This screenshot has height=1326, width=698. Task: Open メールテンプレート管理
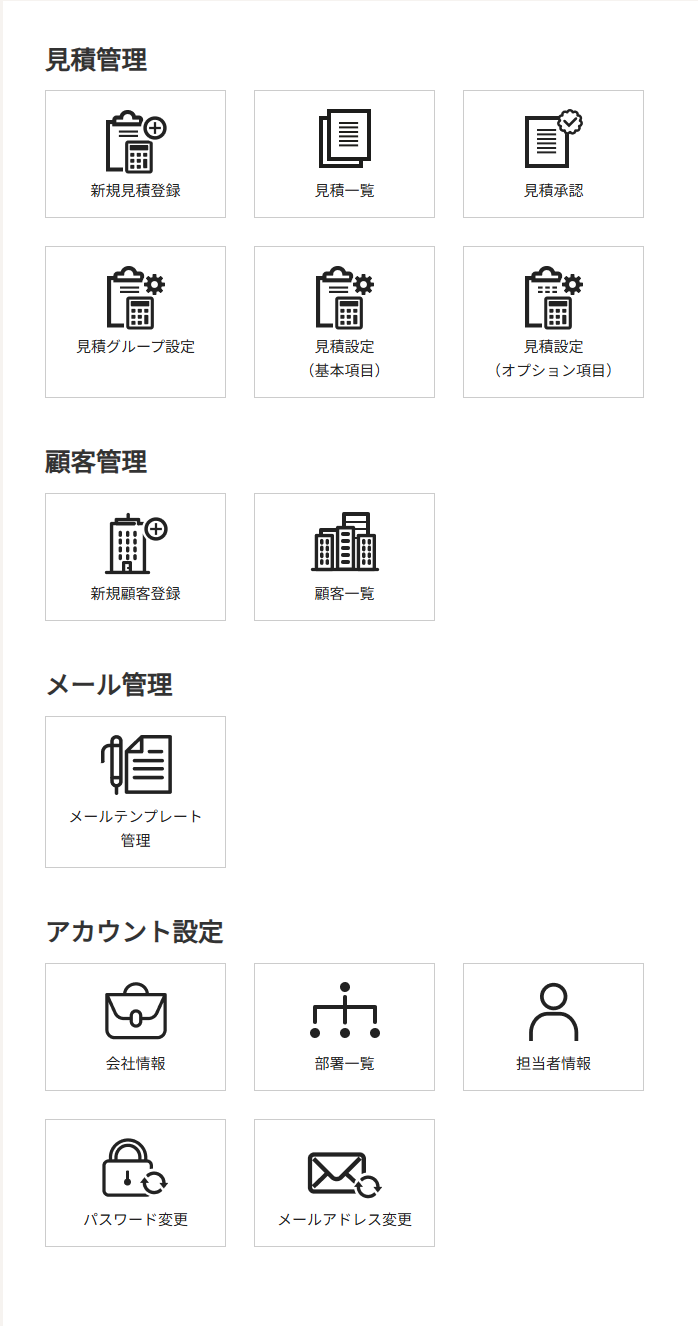[x=135, y=792]
